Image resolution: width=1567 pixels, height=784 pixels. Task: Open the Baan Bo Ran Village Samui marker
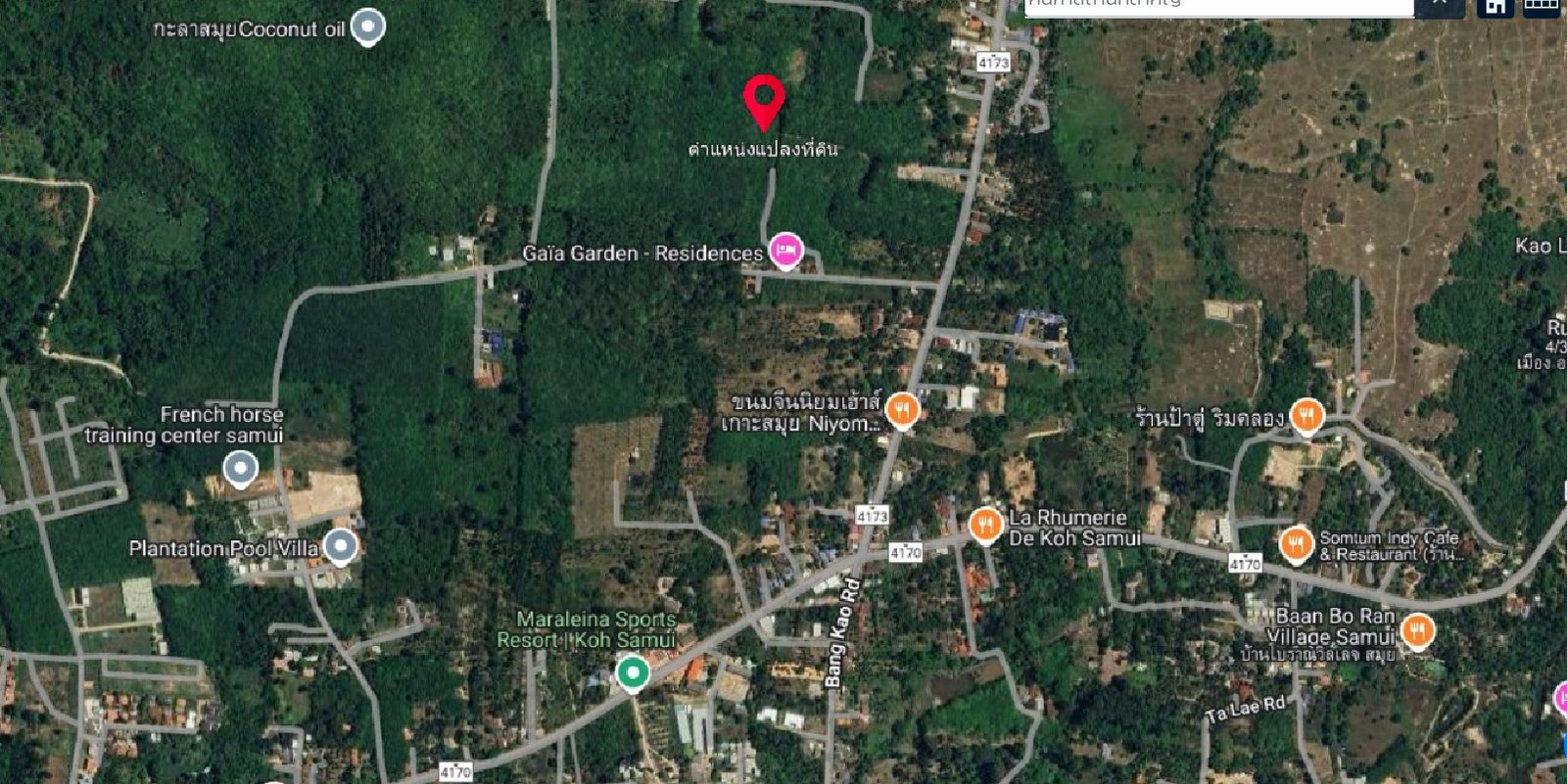click(1417, 631)
